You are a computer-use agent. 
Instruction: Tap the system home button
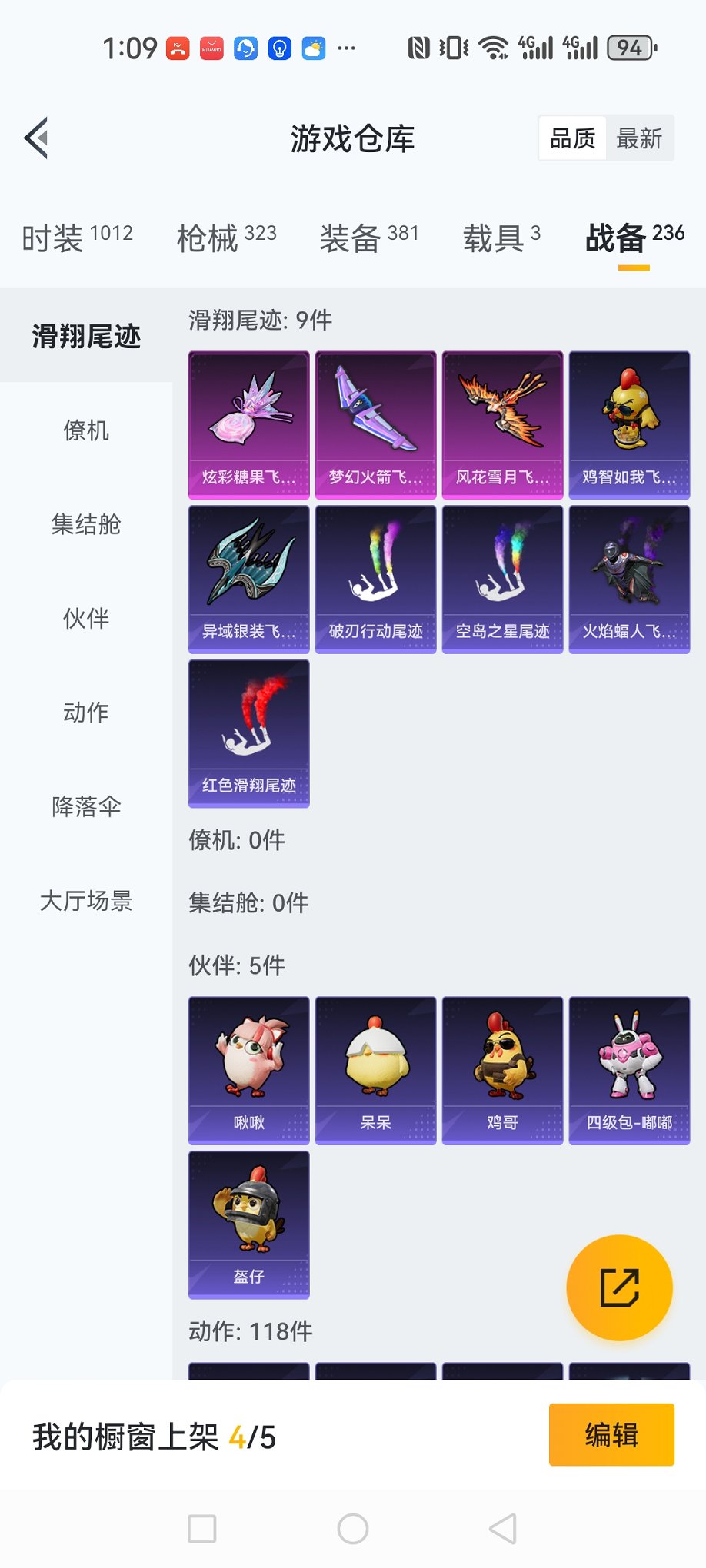353,1529
